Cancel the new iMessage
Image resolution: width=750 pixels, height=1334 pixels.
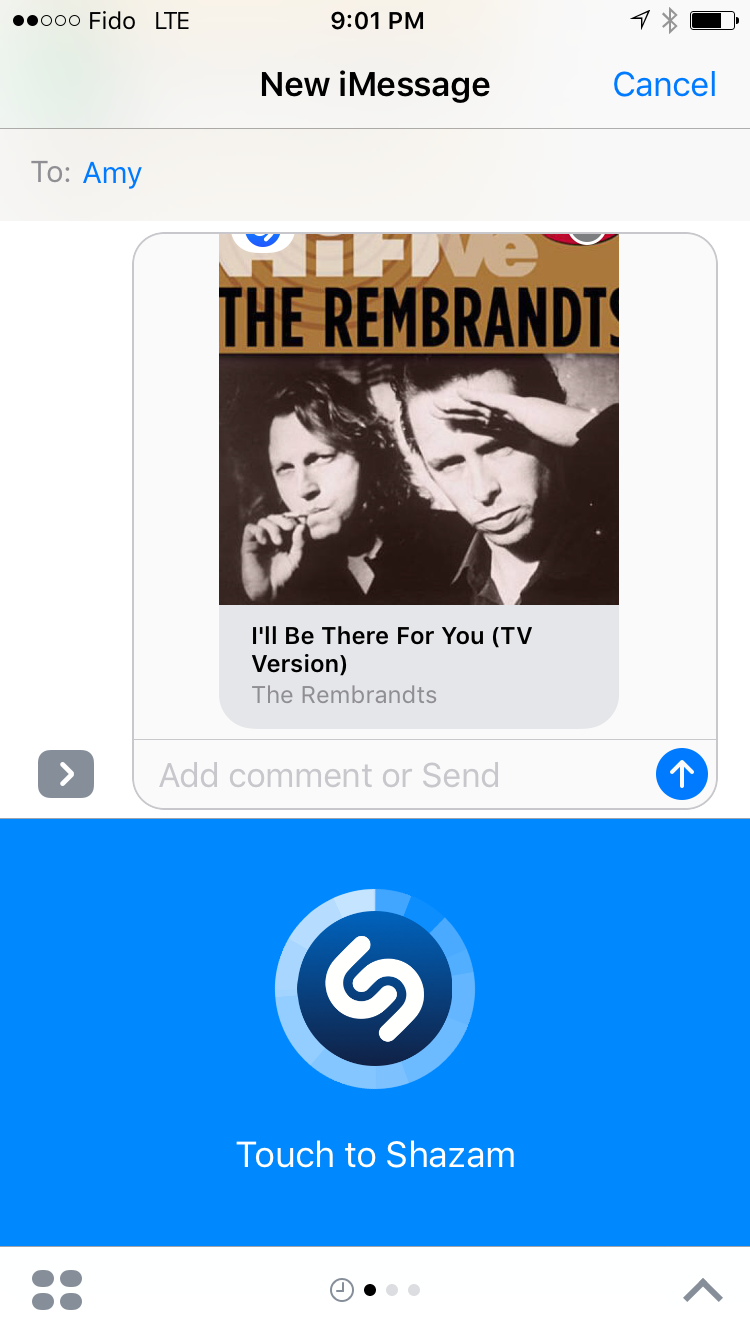pos(664,85)
